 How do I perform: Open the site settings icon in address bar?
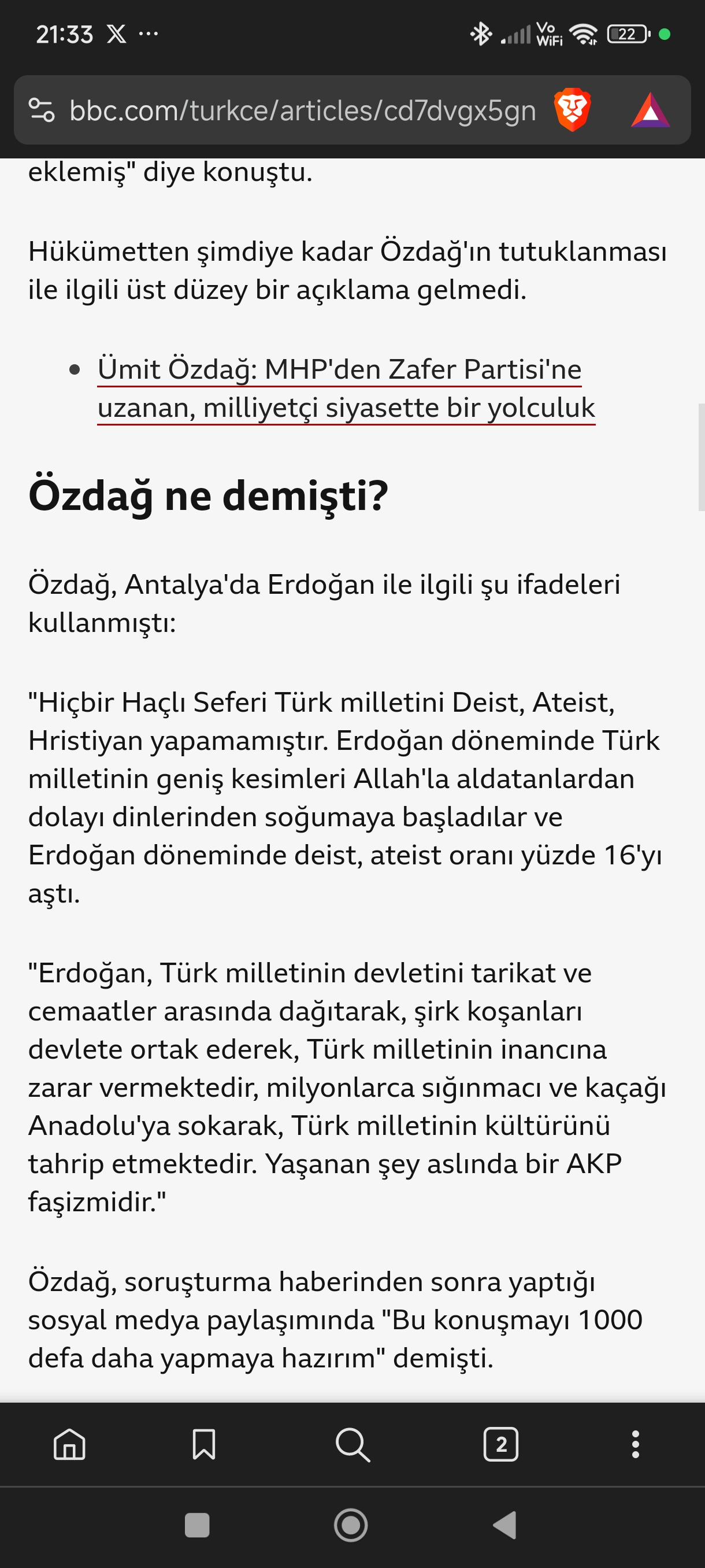coord(42,110)
